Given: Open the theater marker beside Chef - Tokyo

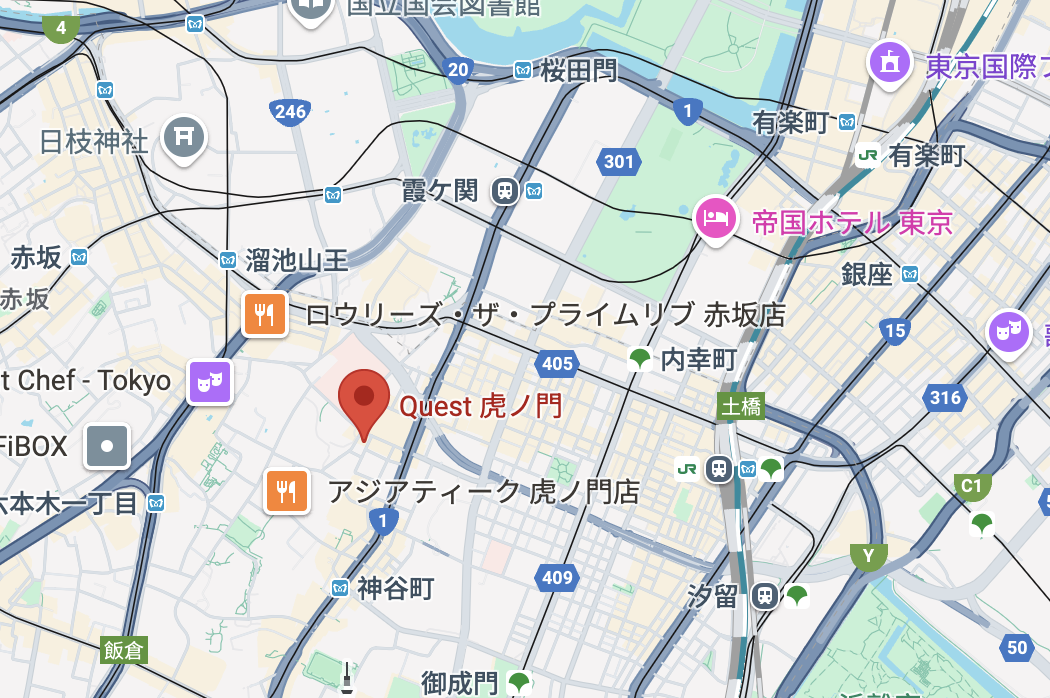Looking at the screenshot, I should pyautogui.click(x=210, y=381).
